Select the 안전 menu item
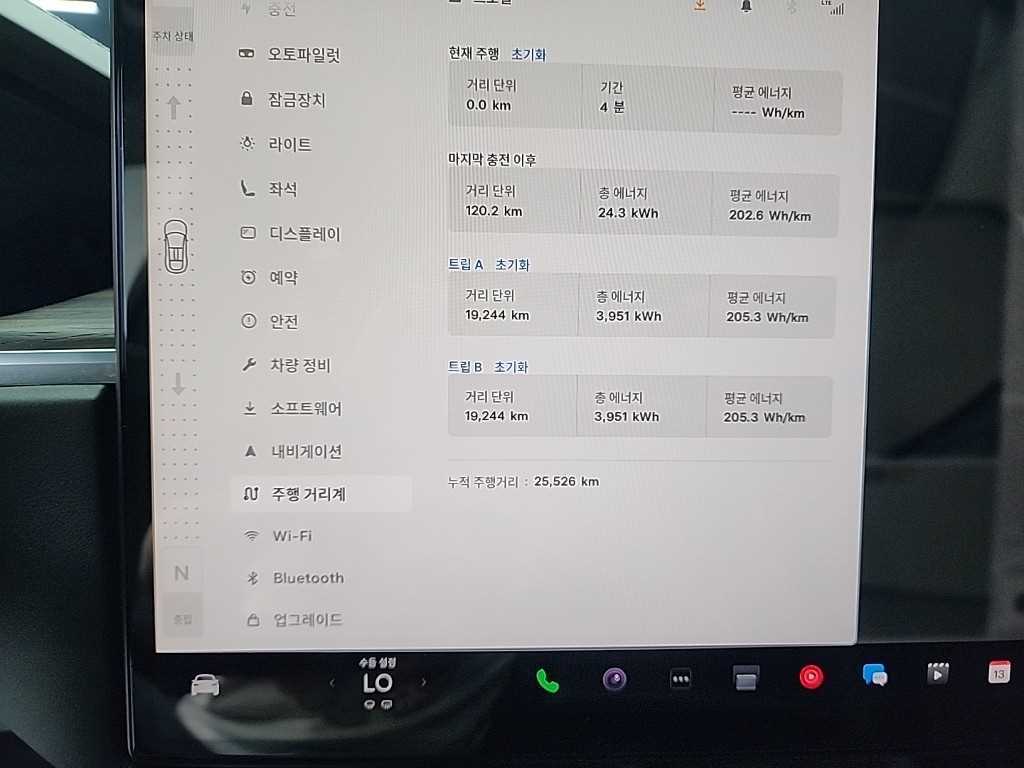Image resolution: width=1024 pixels, height=768 pixels. pyautogui.click(x=283, y=322)
